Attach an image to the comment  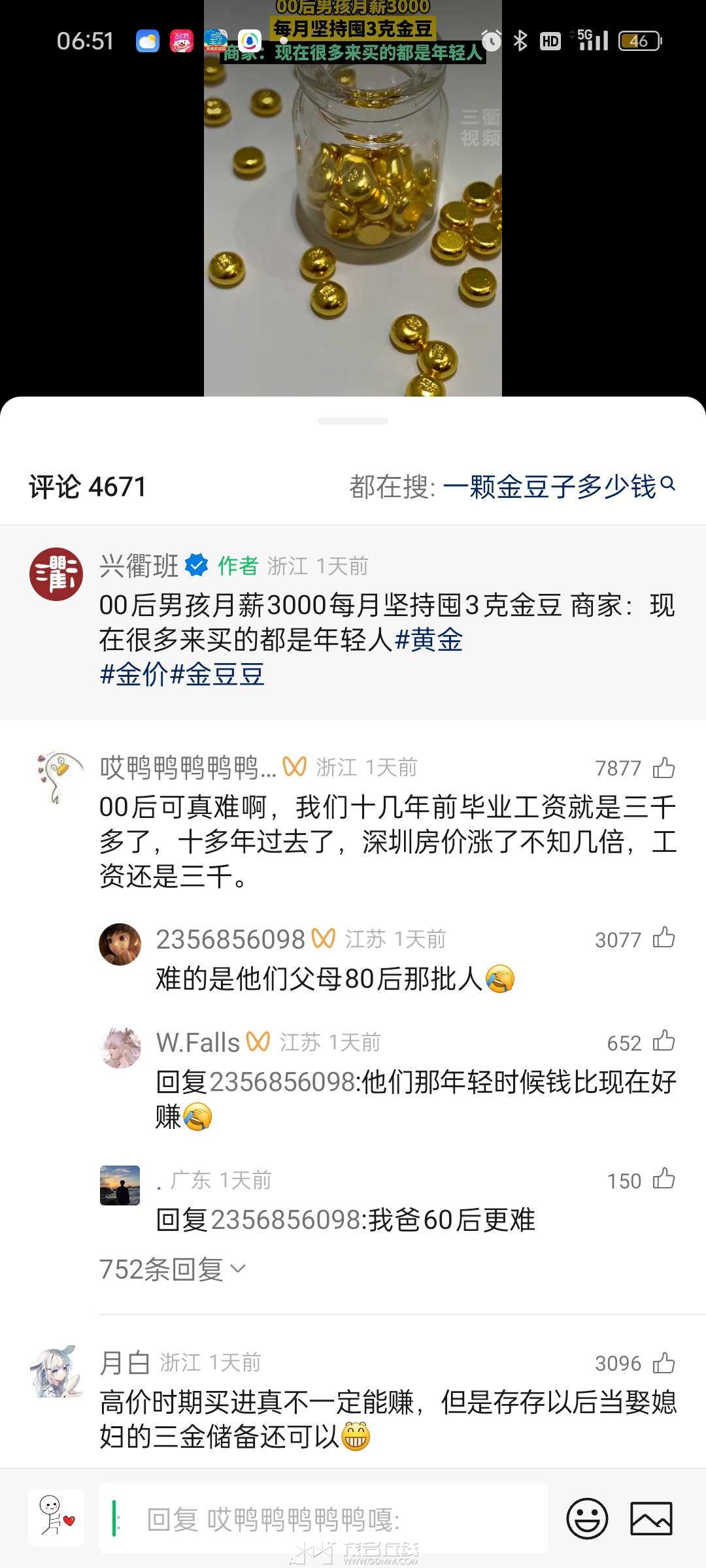tap(650, 1519)
